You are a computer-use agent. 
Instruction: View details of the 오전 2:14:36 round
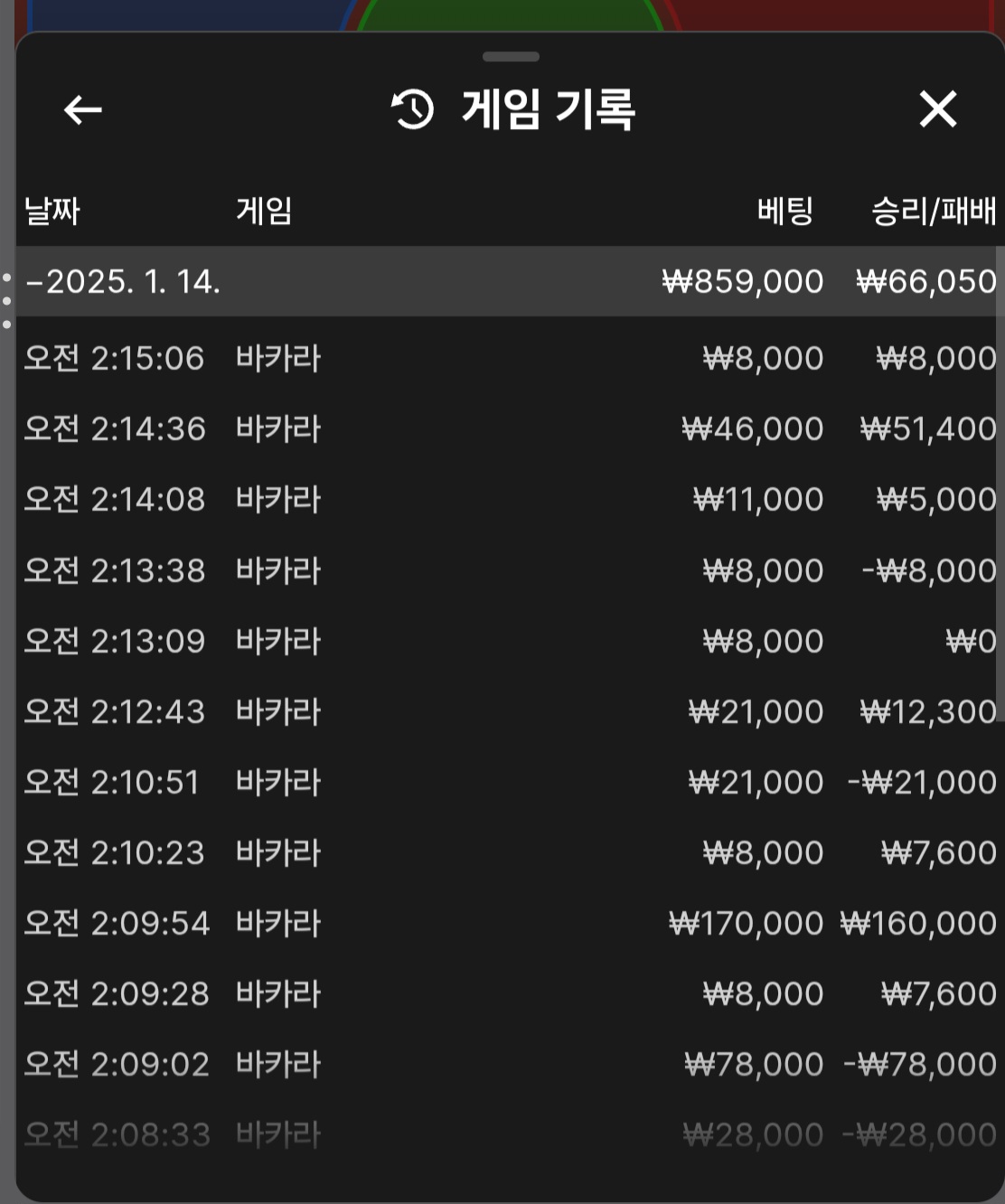506,429
